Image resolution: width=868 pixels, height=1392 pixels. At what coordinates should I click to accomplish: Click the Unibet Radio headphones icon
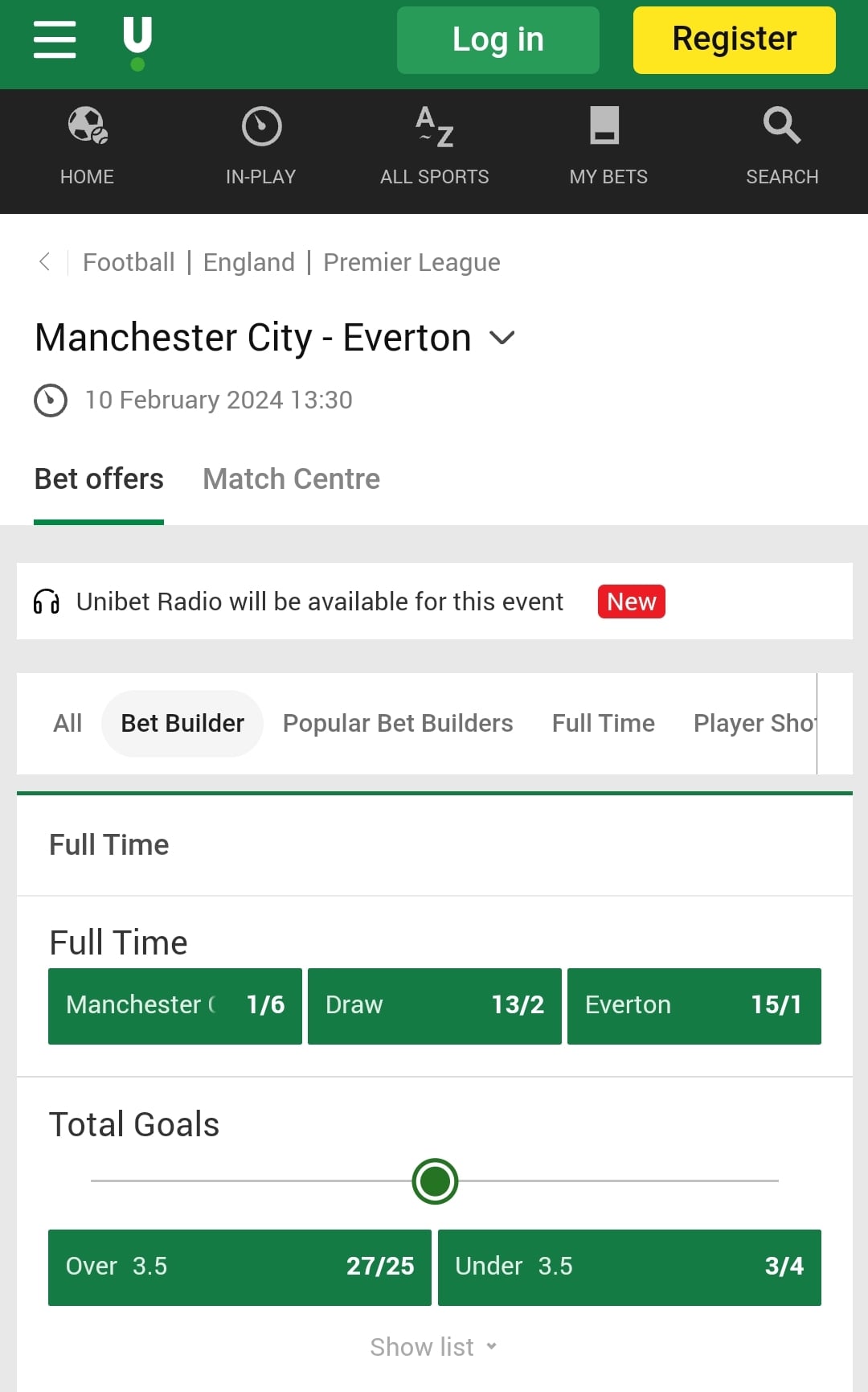coord(47,601)
